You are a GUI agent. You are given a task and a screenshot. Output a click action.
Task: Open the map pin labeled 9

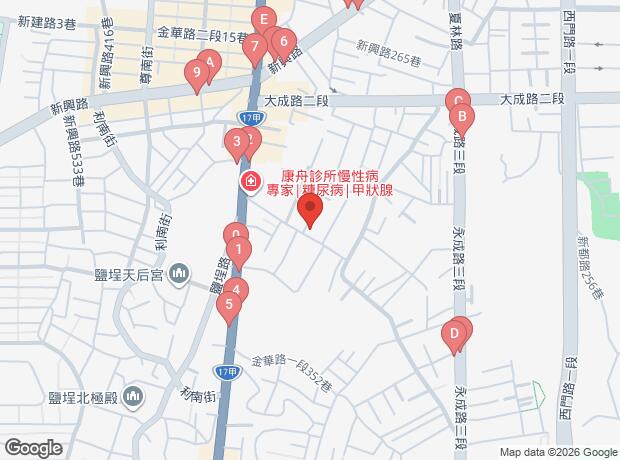coord(197,72)
